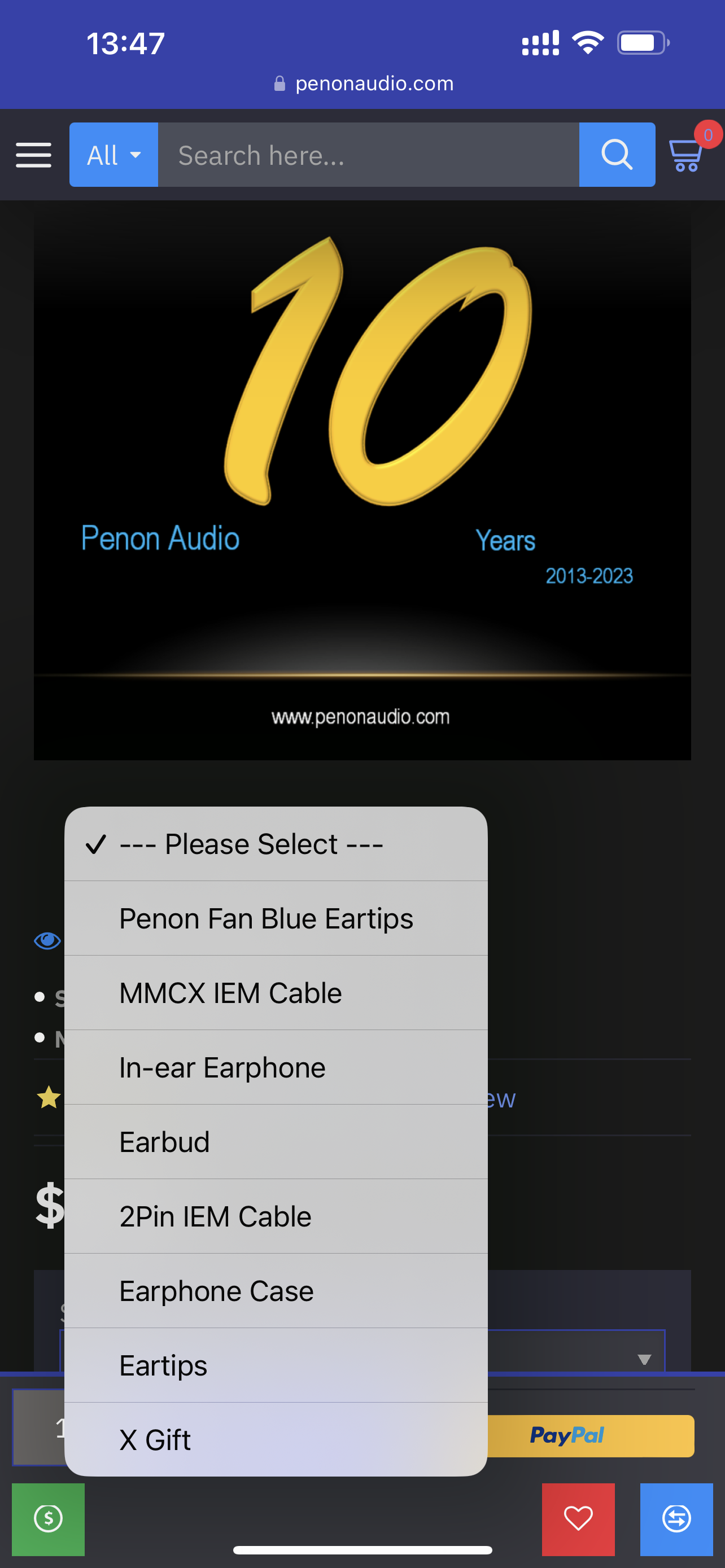Add product to wishlist heart
725x1568 pixels.
(x=578, y=1517)
